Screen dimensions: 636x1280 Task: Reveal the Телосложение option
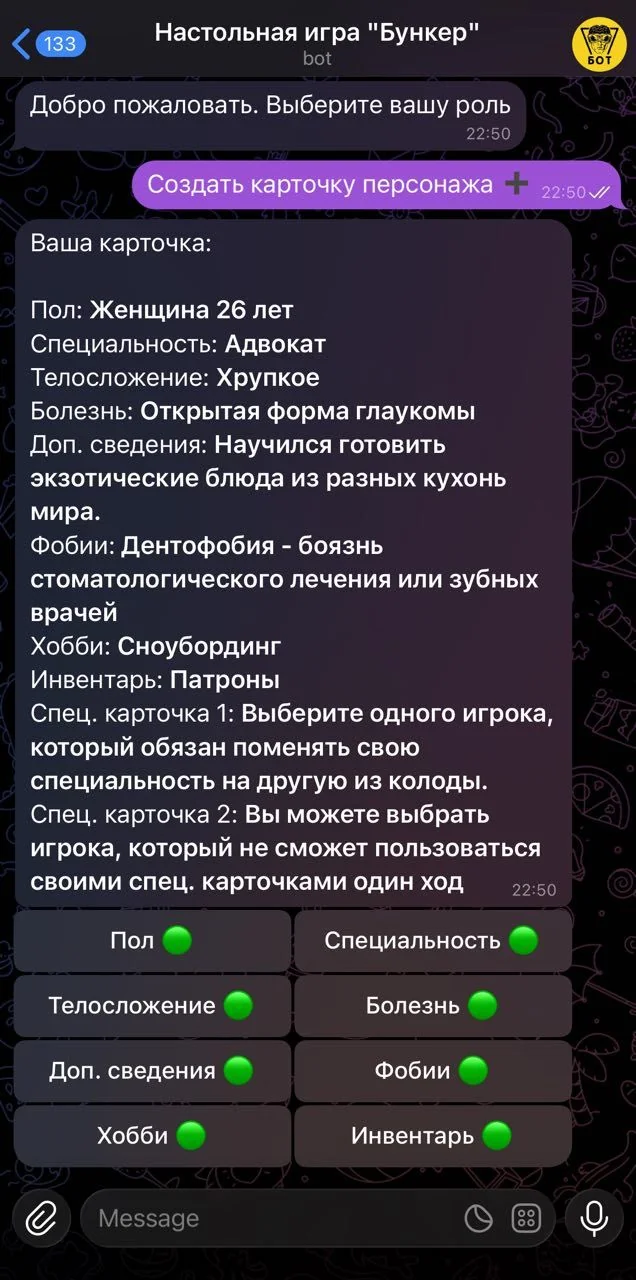152,1005
